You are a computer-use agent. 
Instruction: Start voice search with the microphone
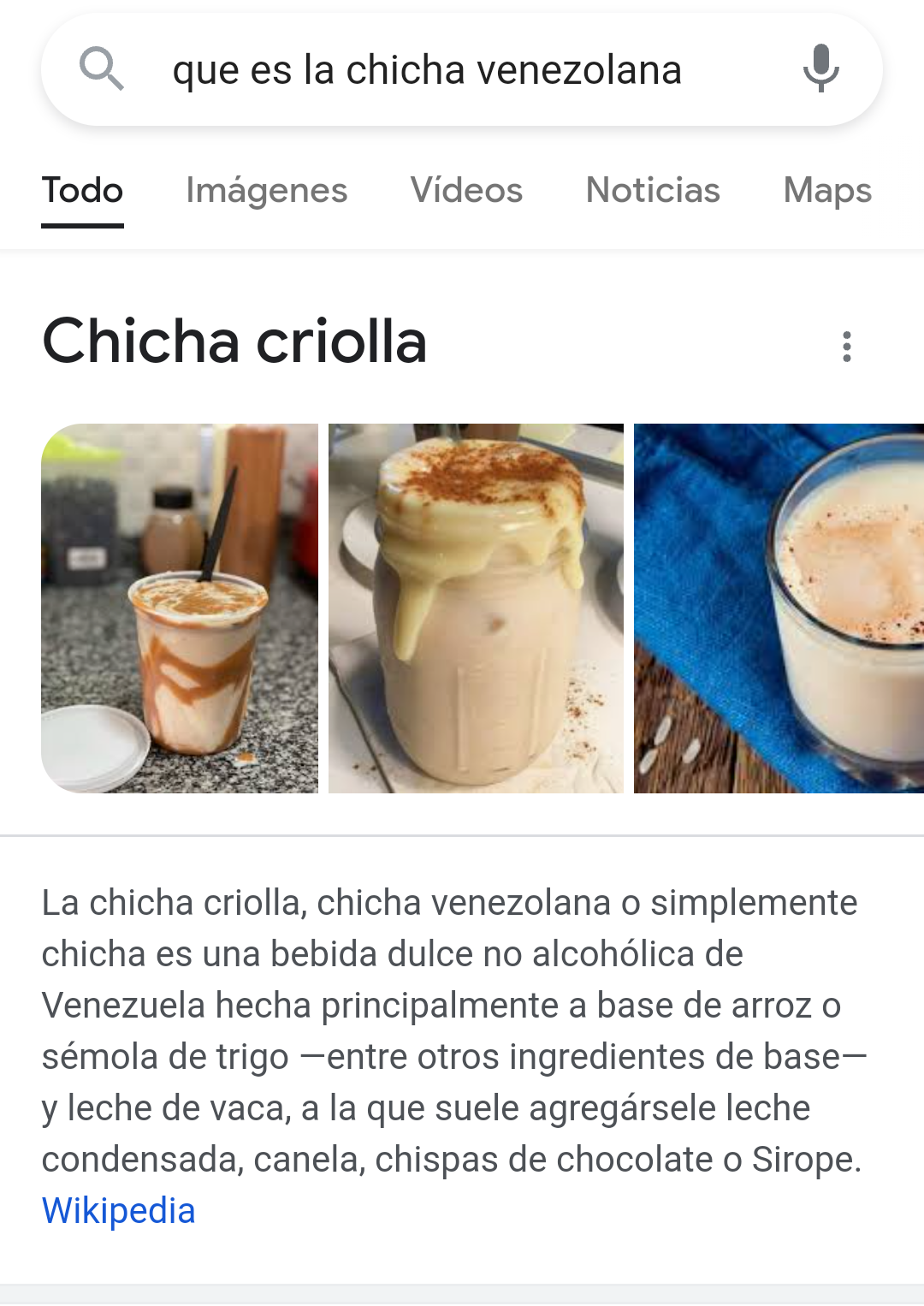point(820,68)
